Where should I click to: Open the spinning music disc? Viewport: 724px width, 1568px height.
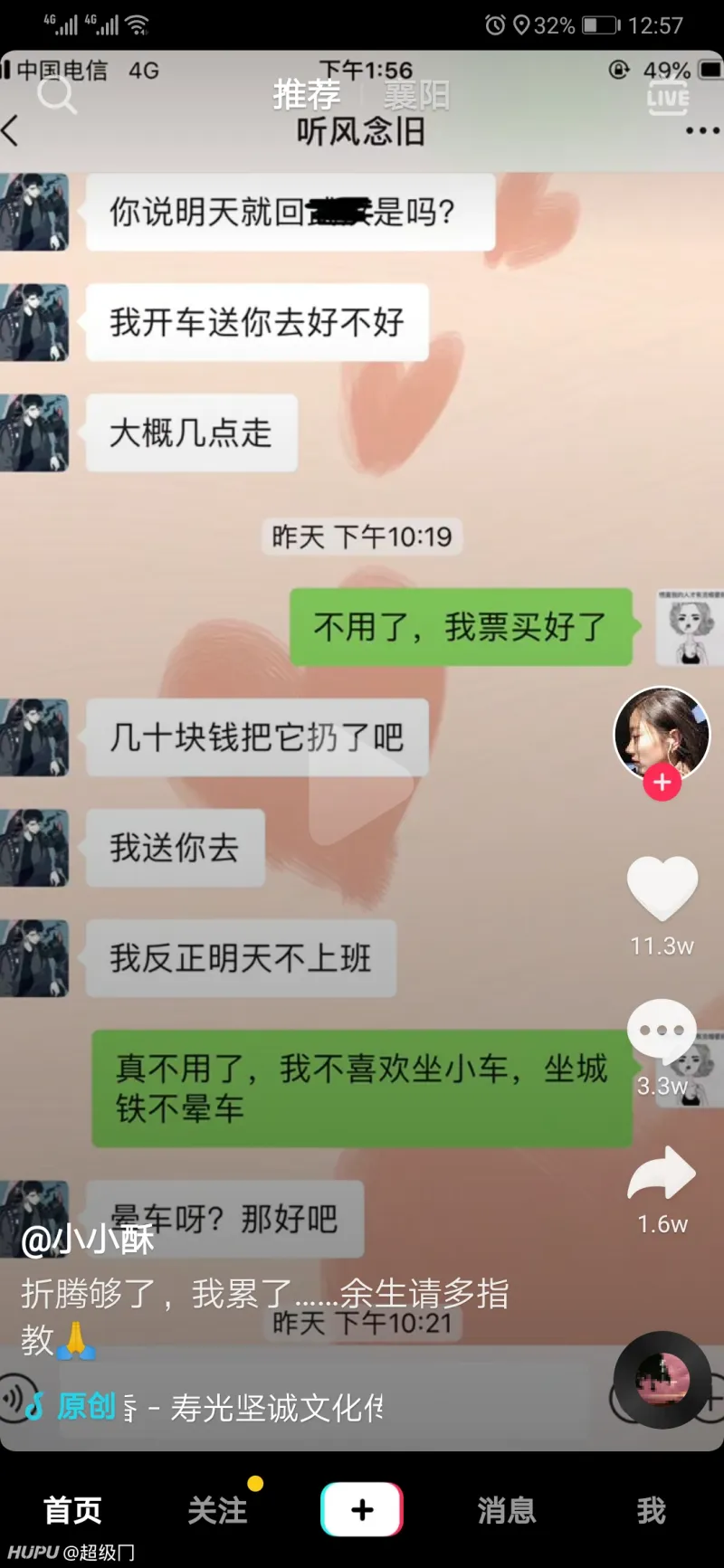pyautogui.click(x=662, y=1380)
